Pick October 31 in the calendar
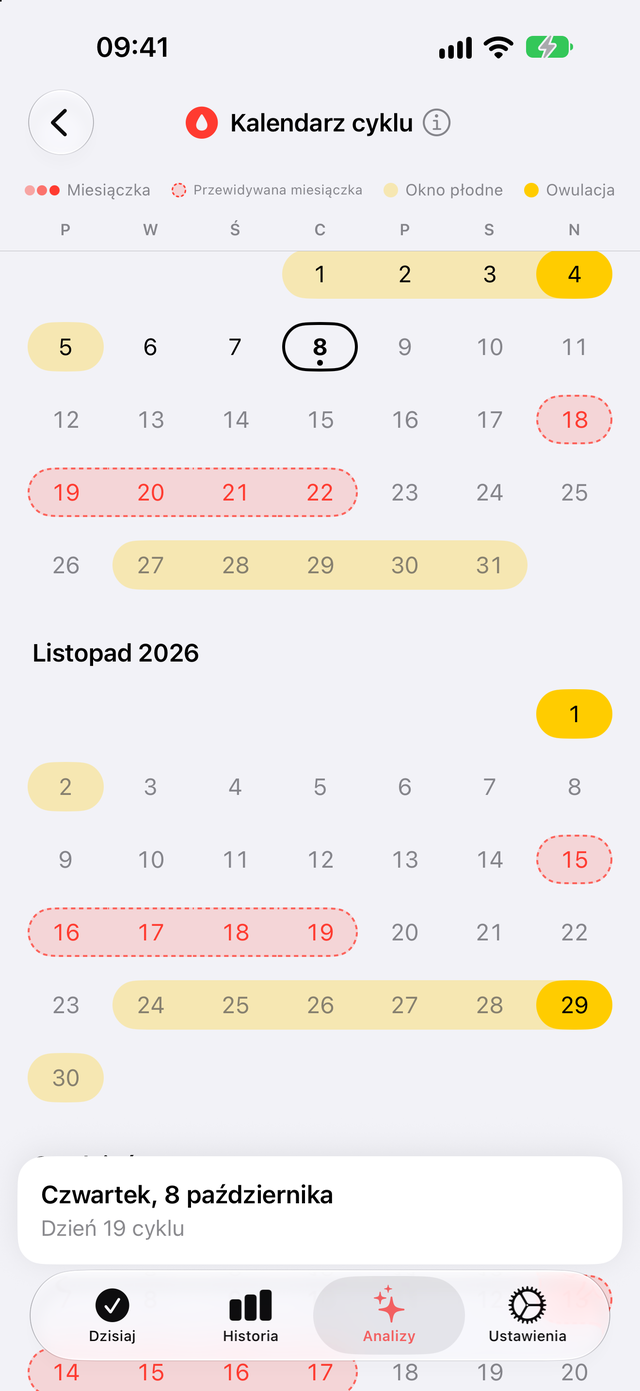 coord(489,565)
